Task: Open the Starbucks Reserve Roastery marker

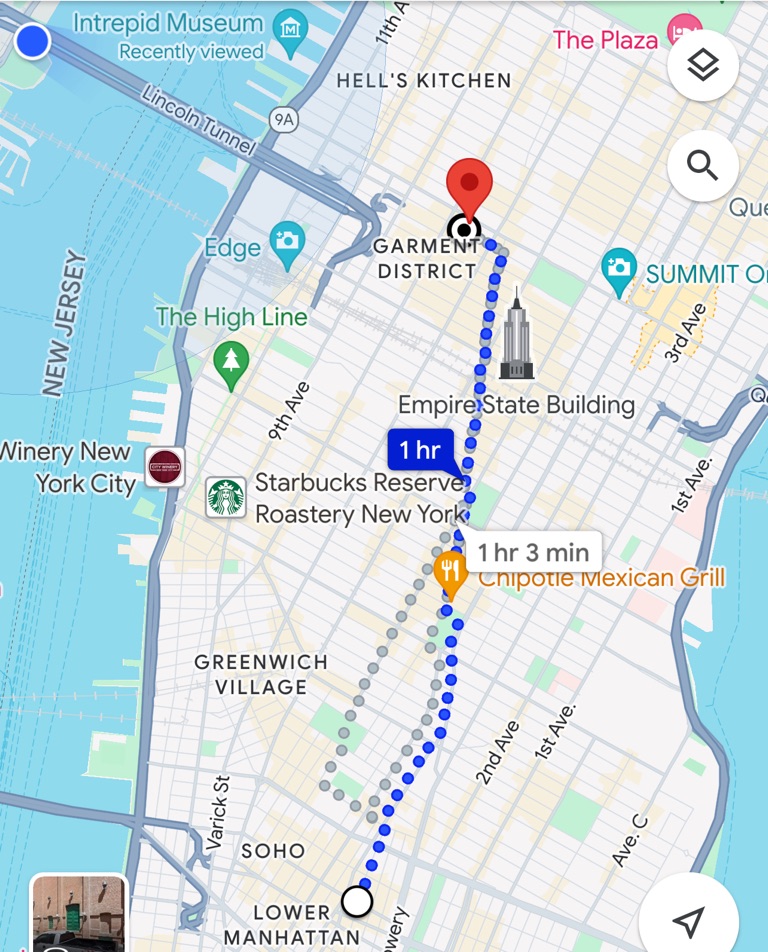Action: [226, 497]
